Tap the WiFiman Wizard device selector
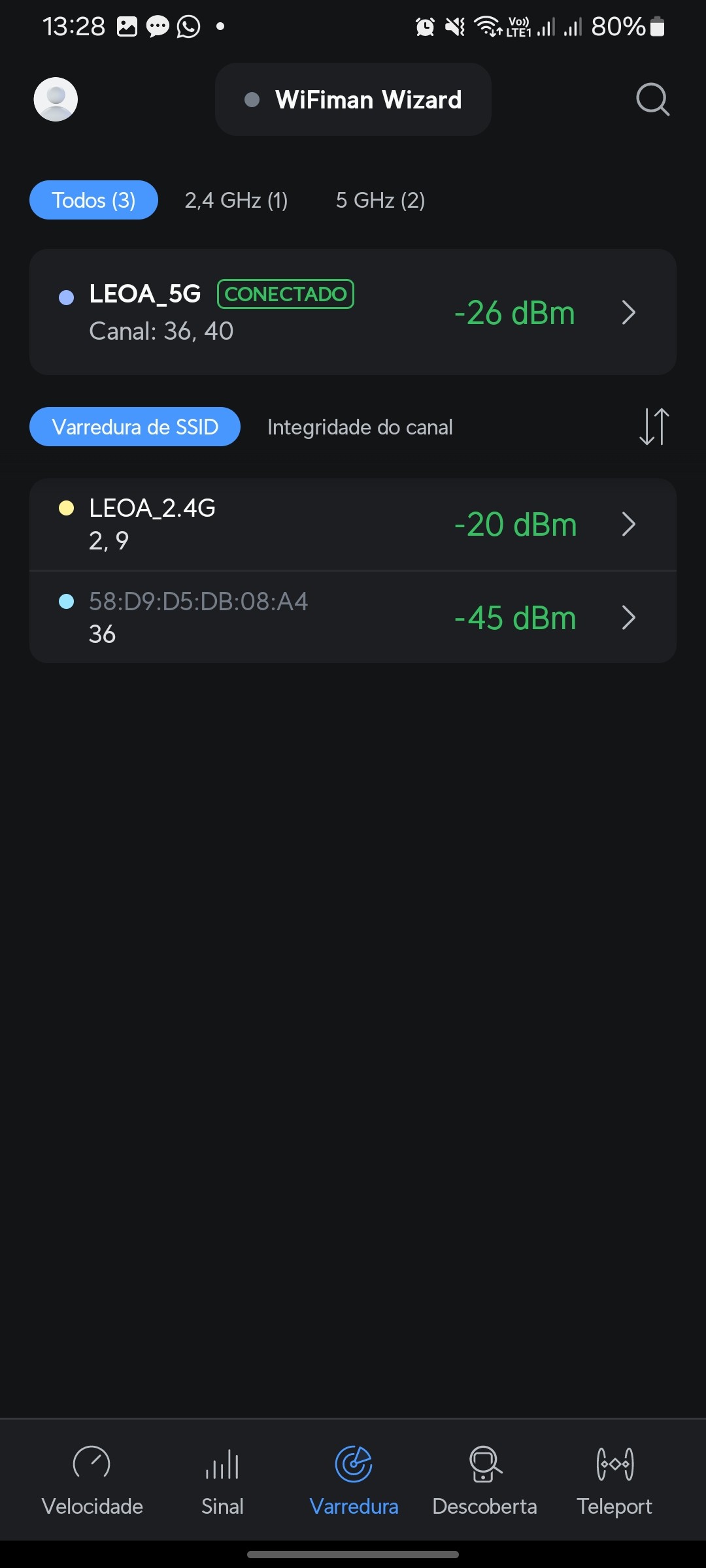The height and width of the screenshot is (1568, 706). tap(353, 99)
